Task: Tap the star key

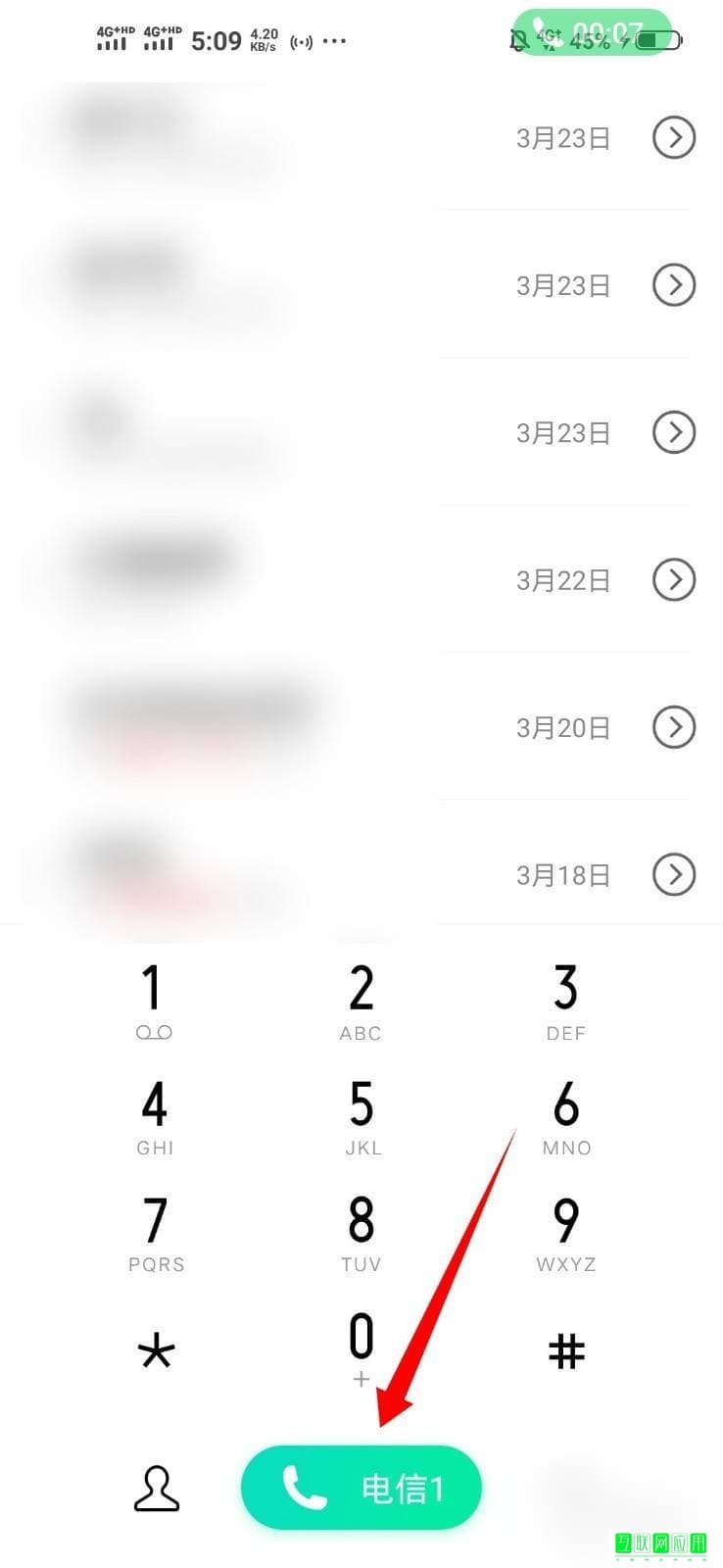Action: point(157,1352)
